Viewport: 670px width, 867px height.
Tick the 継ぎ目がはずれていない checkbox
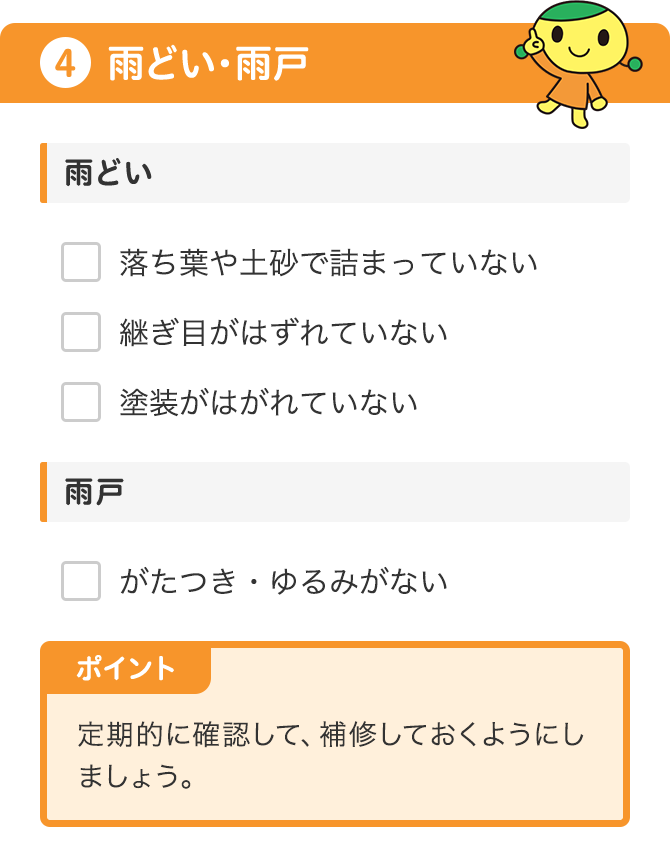[x=81, y=332]
